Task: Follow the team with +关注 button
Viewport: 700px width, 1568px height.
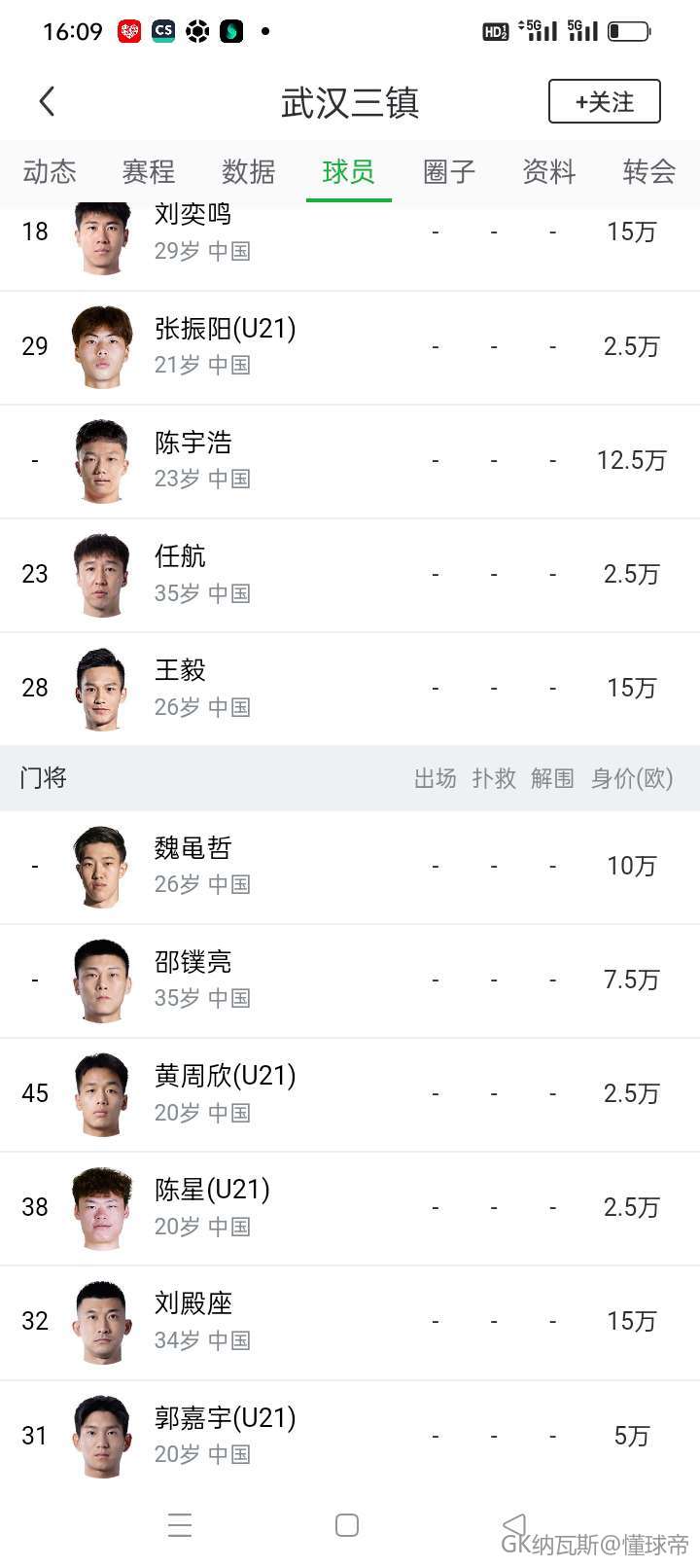Action: click(605, 101)
